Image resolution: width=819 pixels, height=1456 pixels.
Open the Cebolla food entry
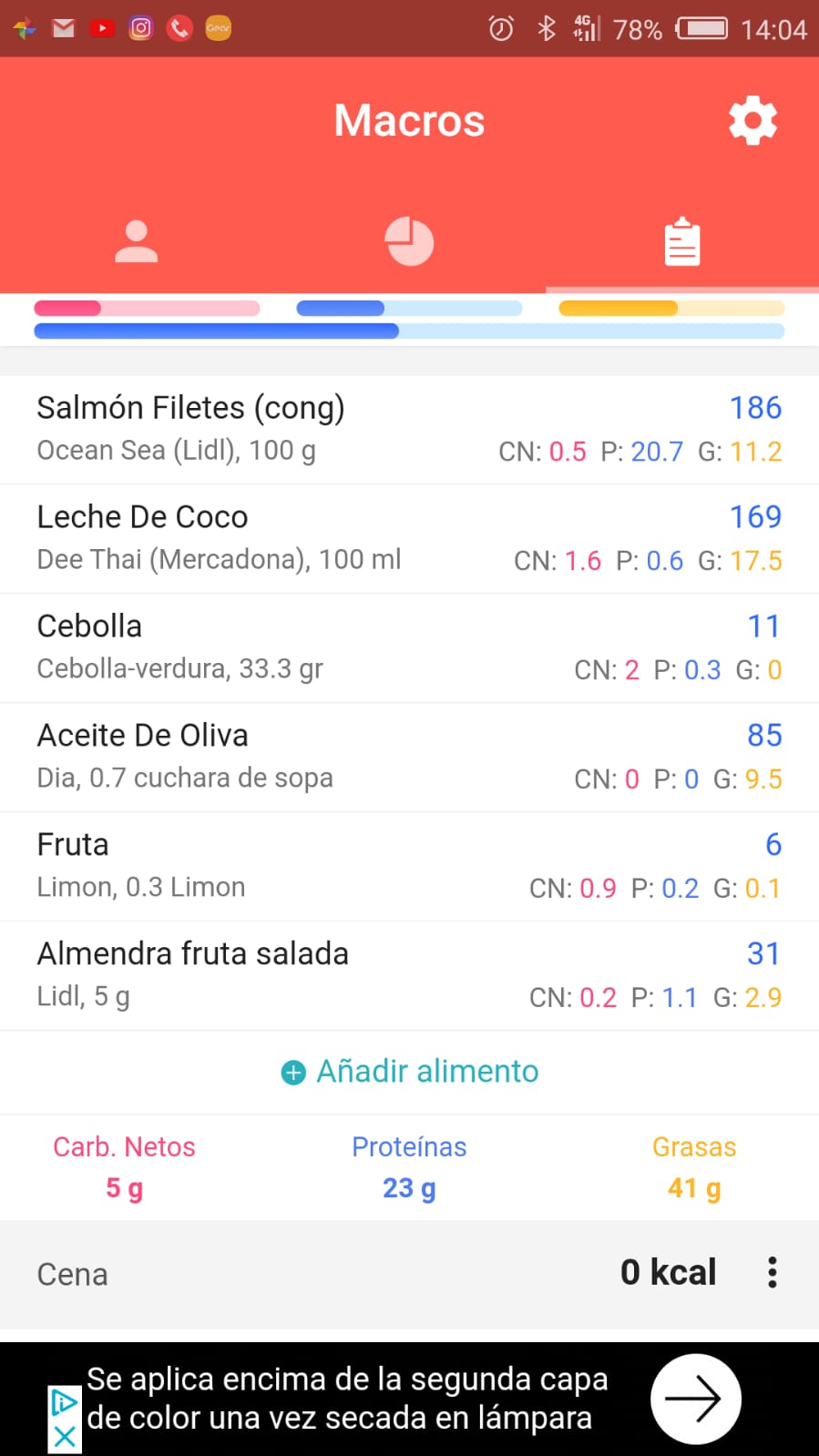click(x=409, y=647)
